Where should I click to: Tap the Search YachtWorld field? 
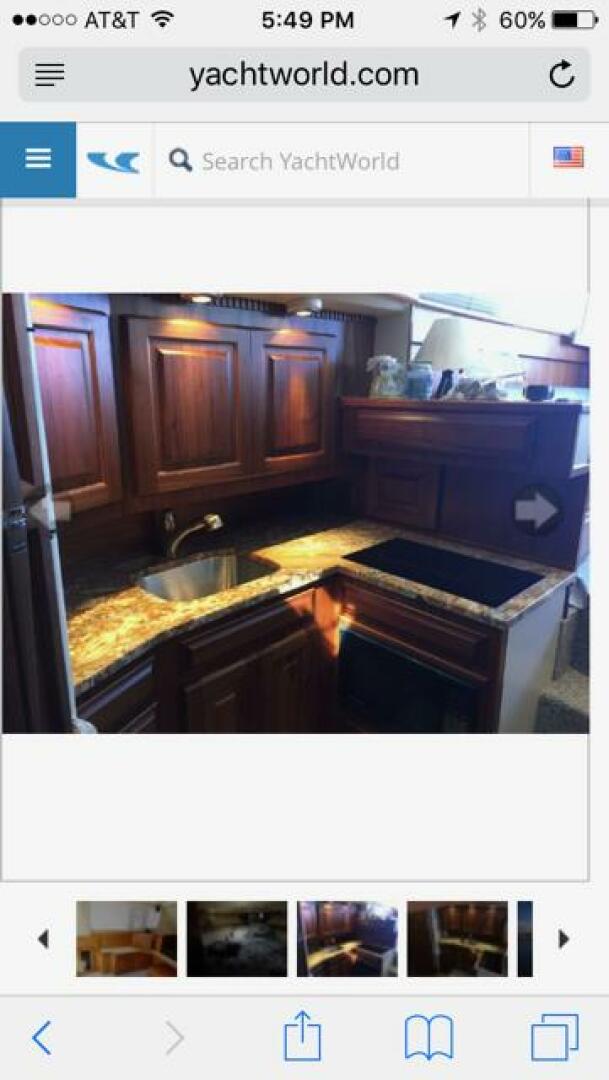pos(300,161)
